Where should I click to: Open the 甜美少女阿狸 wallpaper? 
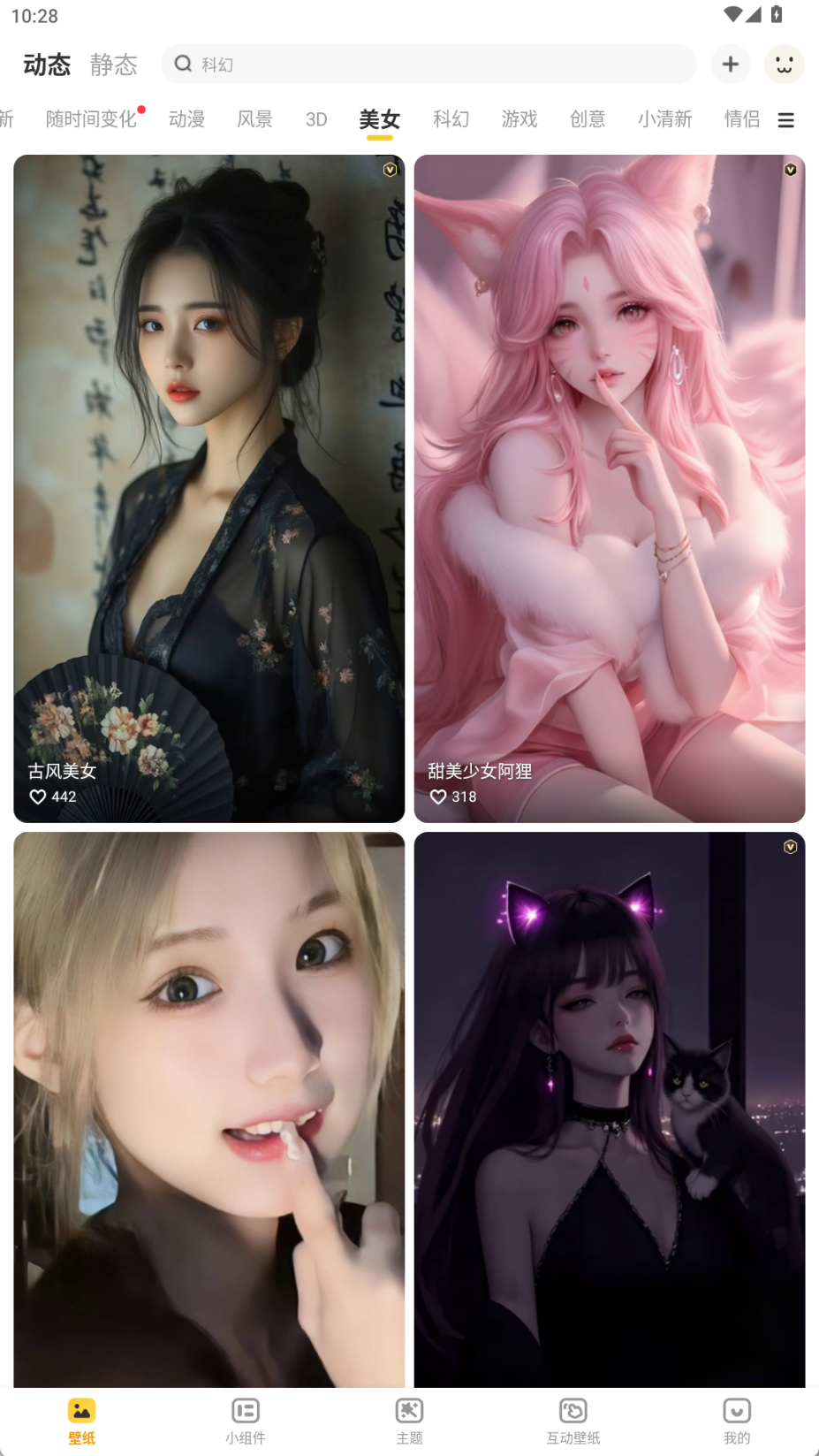609,488
